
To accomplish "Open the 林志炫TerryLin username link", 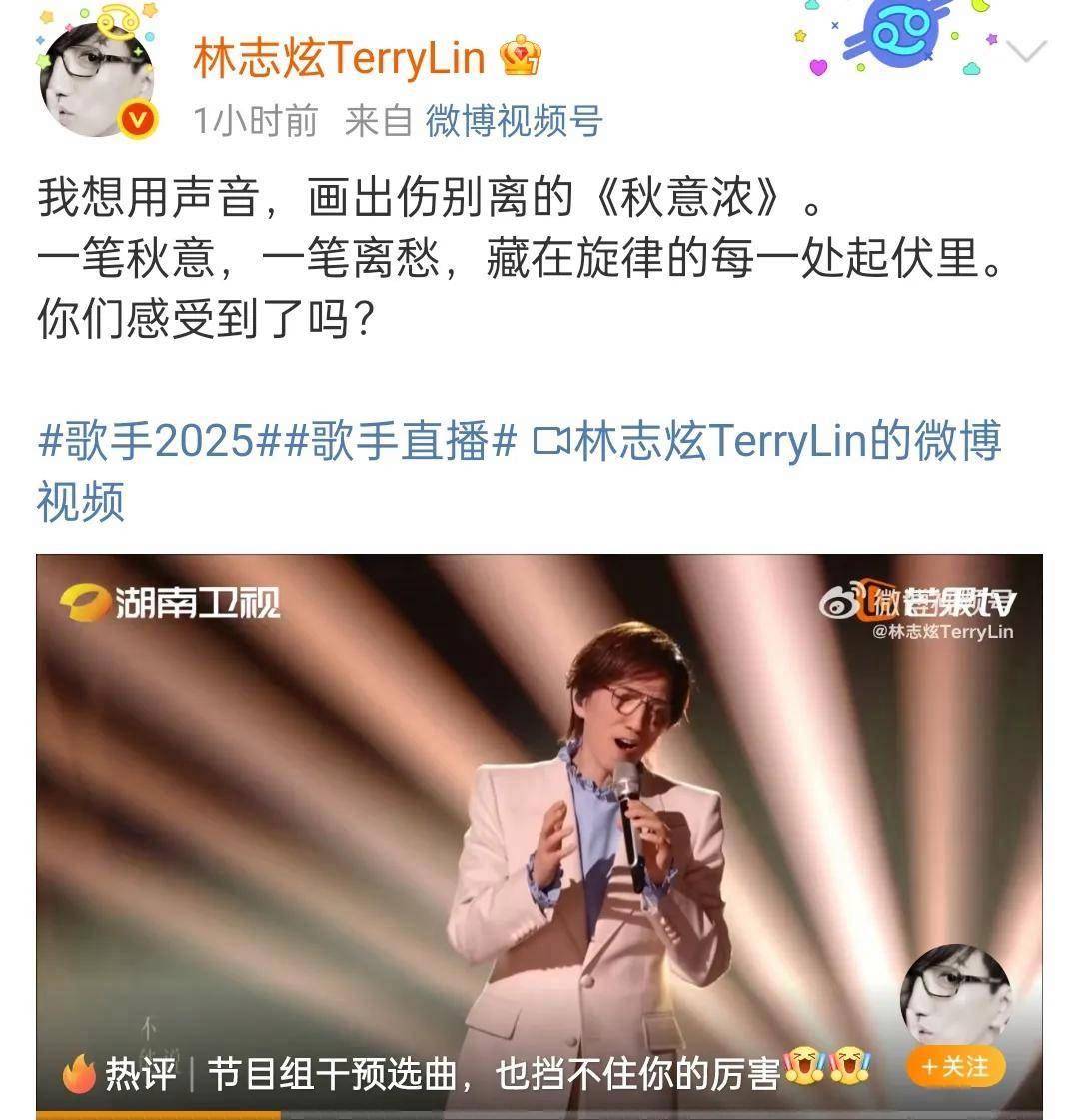I will (x=338, y=57).
